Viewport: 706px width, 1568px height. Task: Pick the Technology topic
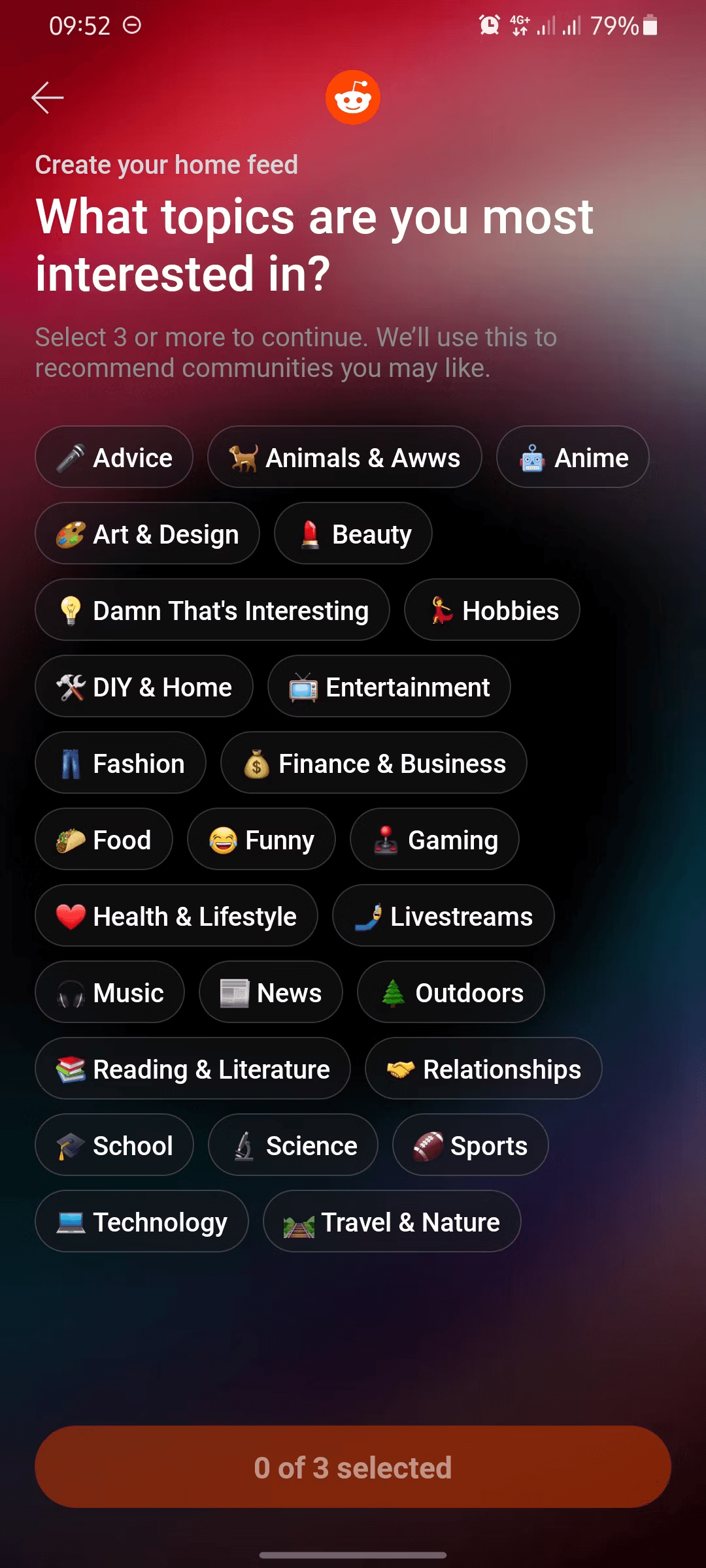[x=142, y=1222]
